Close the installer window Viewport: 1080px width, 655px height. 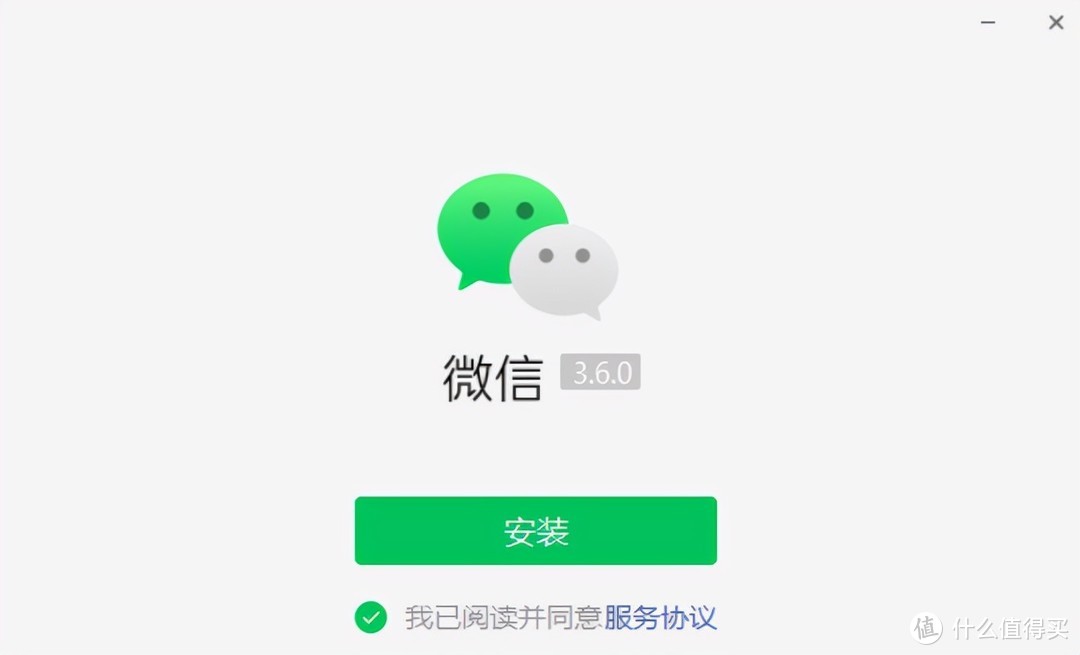click(x=1055, y=22)
